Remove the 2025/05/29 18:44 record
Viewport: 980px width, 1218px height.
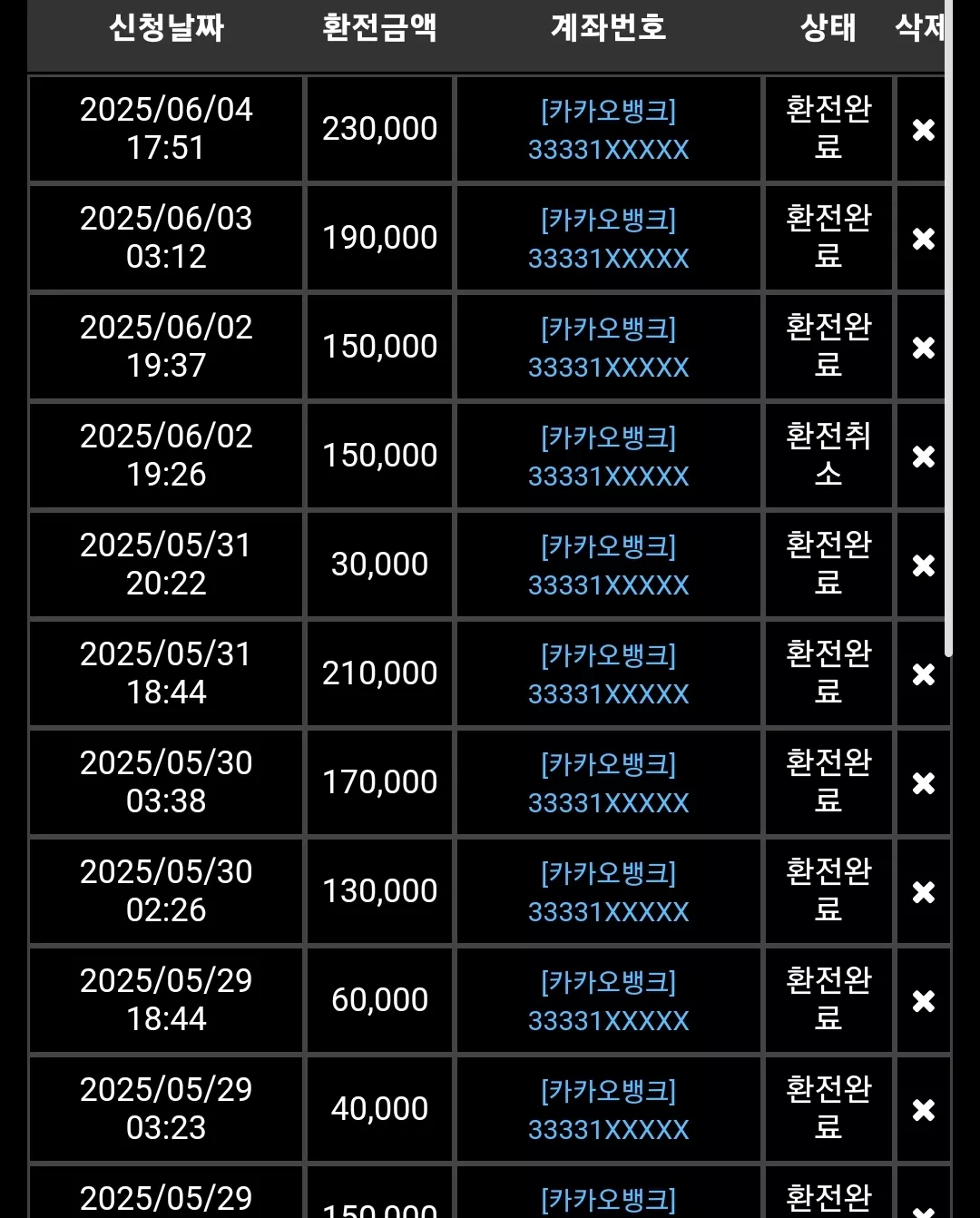coord(924,1001)
